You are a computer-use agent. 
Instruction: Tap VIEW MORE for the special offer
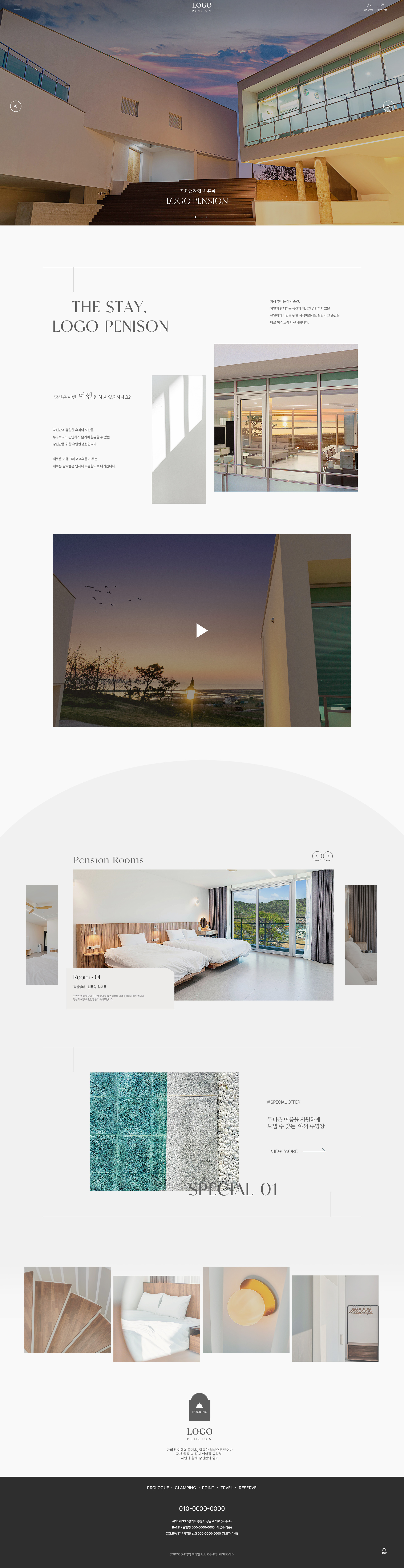tap(297, 1151)
